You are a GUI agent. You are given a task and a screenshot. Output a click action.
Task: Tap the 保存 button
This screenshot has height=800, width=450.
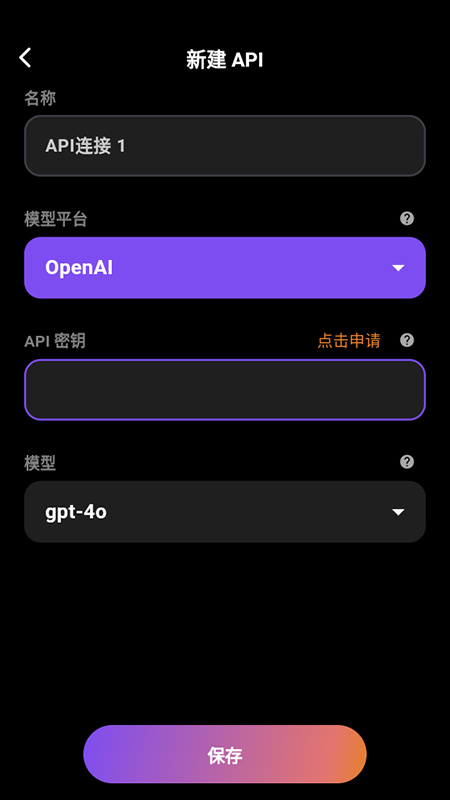point(224,755)
